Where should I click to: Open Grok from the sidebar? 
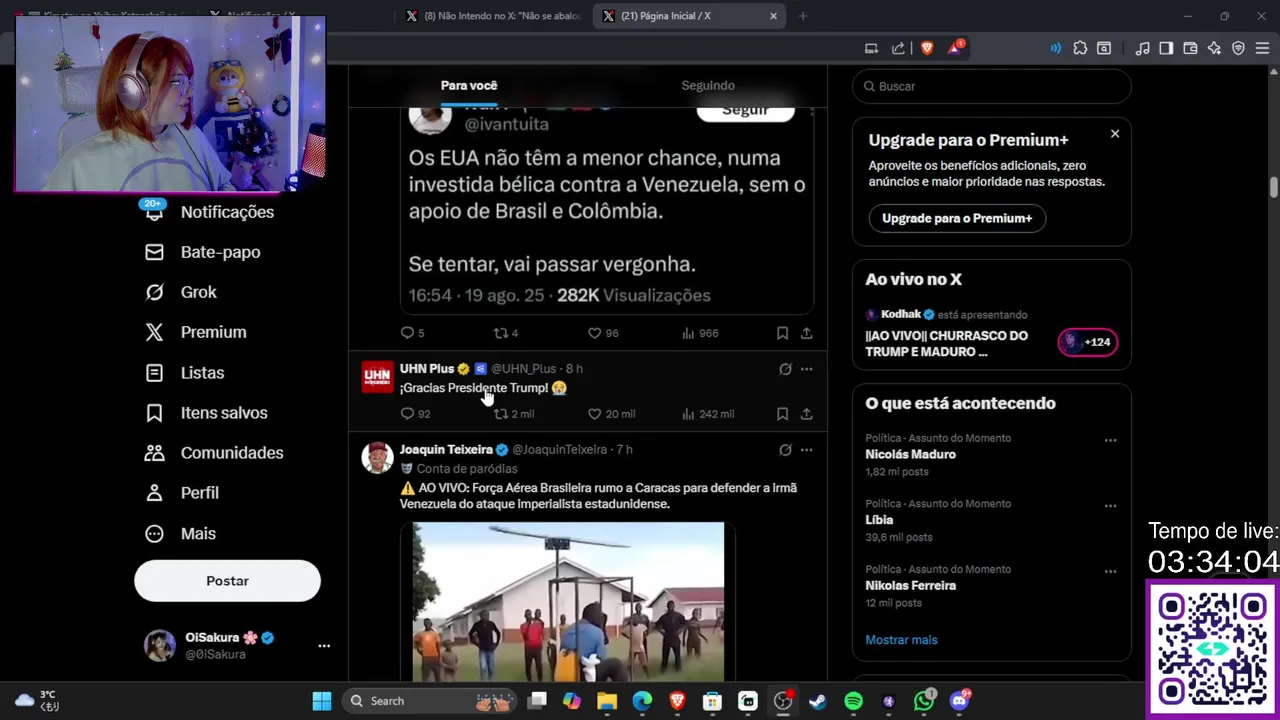[198, 292]
